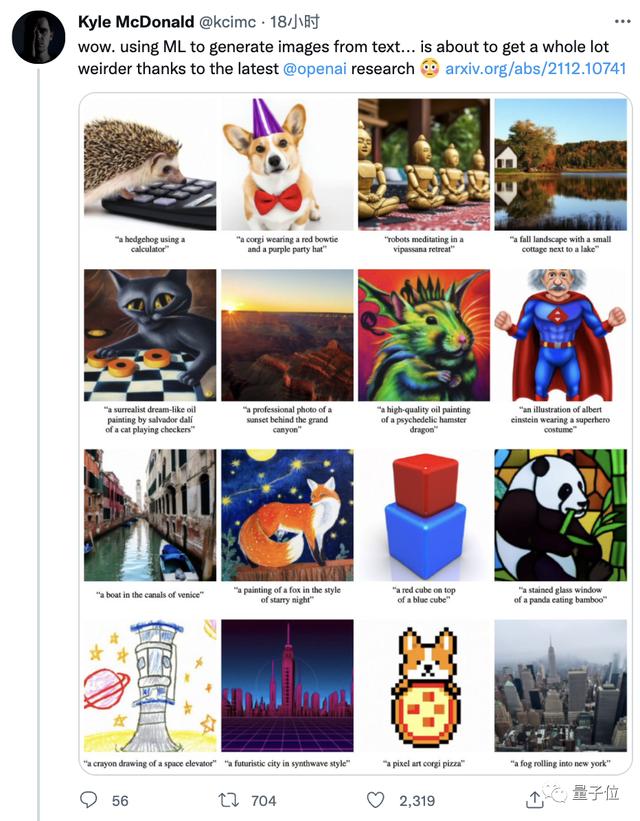Expand the tweet's generated images grid
This screenshot has height=821, width=640.
(x=355, y=436)
